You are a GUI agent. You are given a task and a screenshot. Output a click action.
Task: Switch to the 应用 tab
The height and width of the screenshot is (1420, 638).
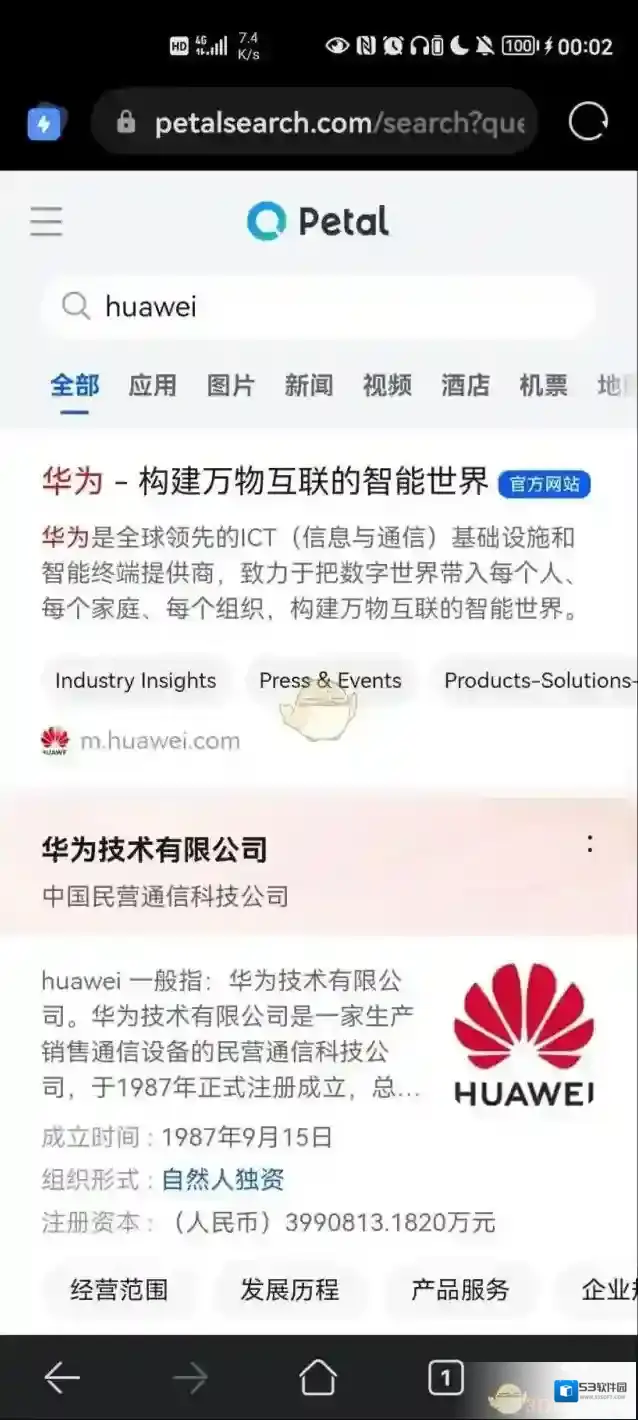pyautogui.click(x=152, y=385)
